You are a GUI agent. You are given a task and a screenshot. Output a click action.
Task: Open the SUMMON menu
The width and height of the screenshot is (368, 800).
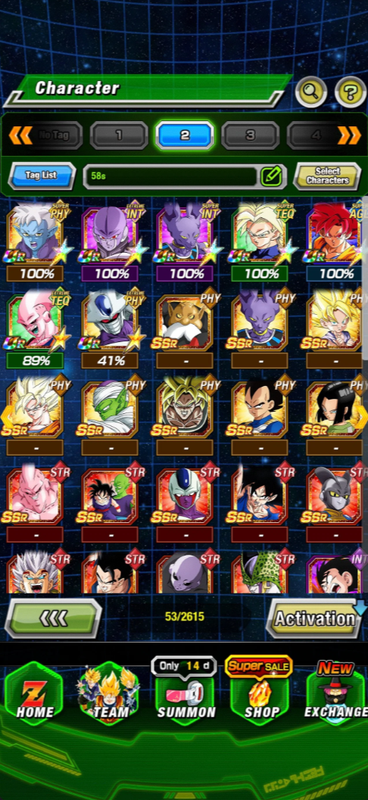click(186, 694)
